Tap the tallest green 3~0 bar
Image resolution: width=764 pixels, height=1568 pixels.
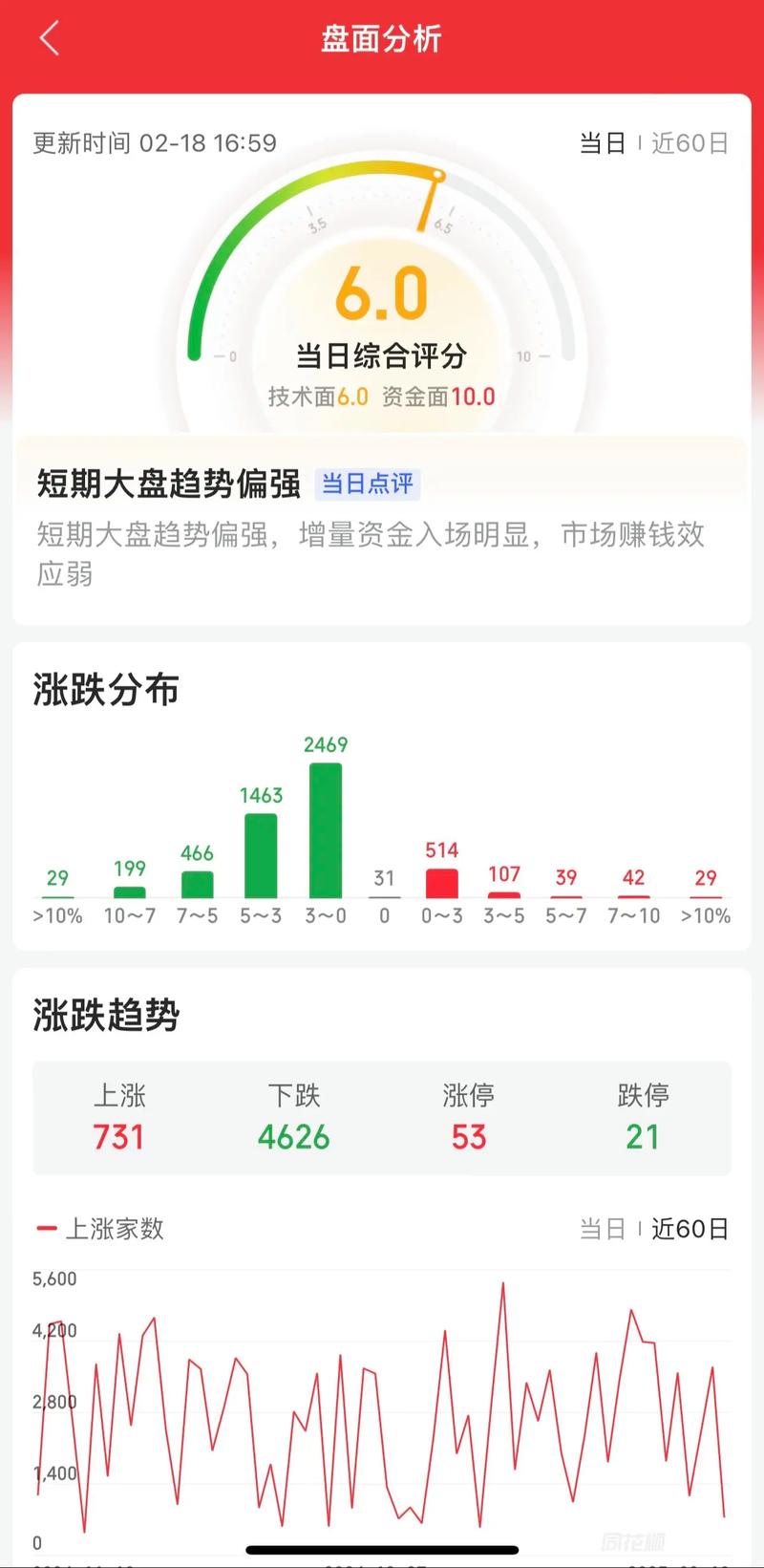pos(325,829)
